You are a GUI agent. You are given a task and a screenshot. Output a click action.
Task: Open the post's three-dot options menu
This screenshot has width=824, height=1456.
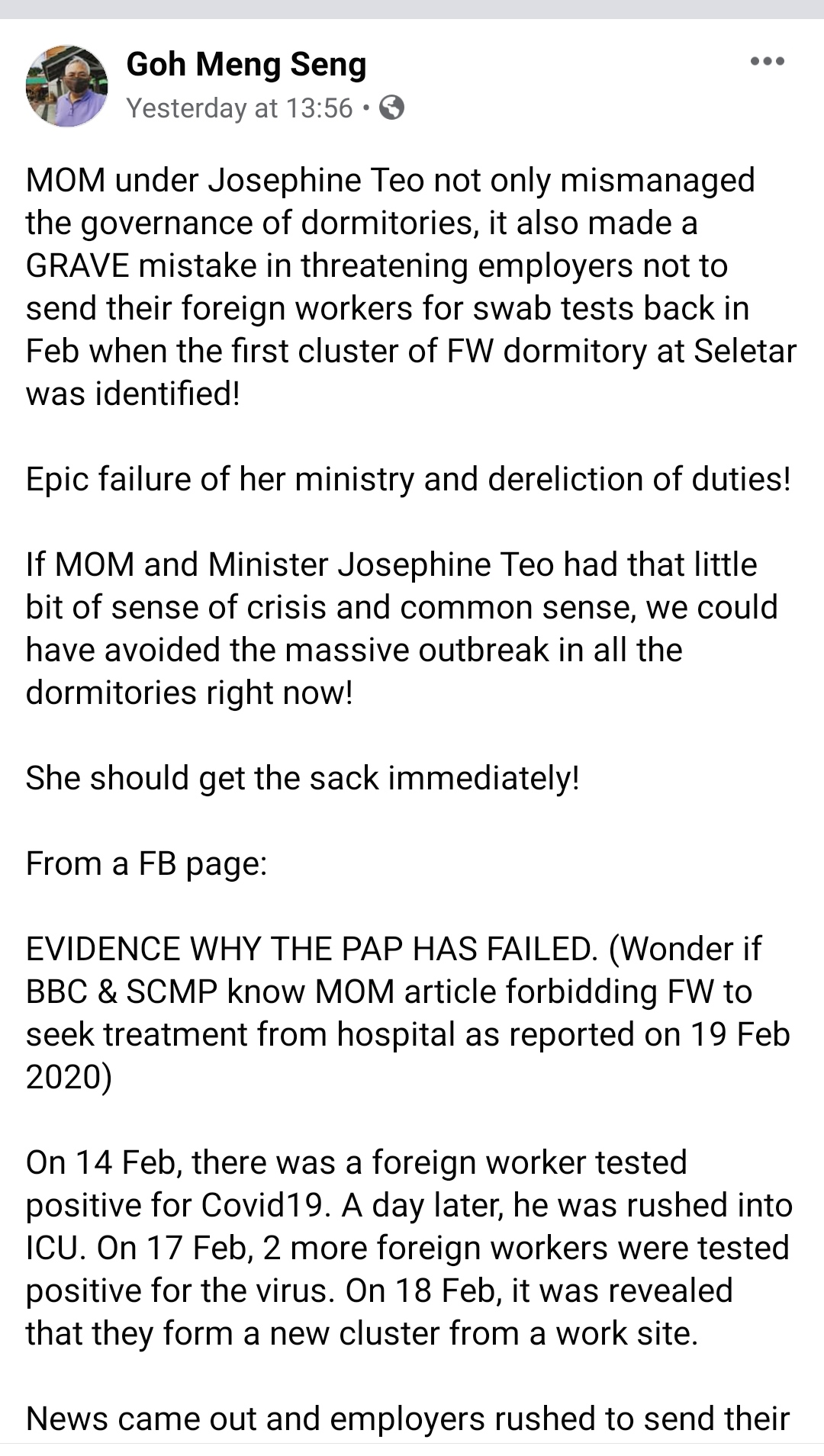coord(767,62)
